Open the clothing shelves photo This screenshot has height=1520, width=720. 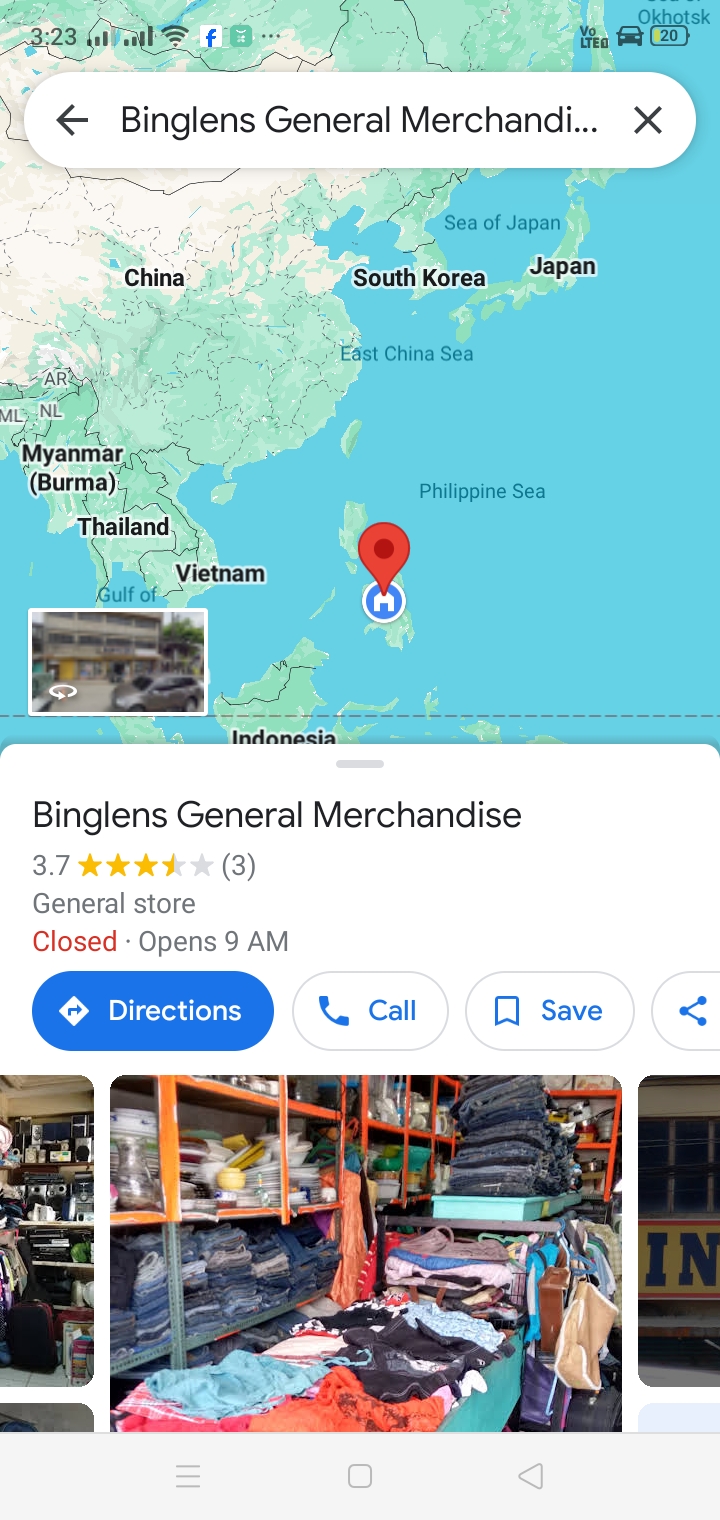pos(366,1253)
